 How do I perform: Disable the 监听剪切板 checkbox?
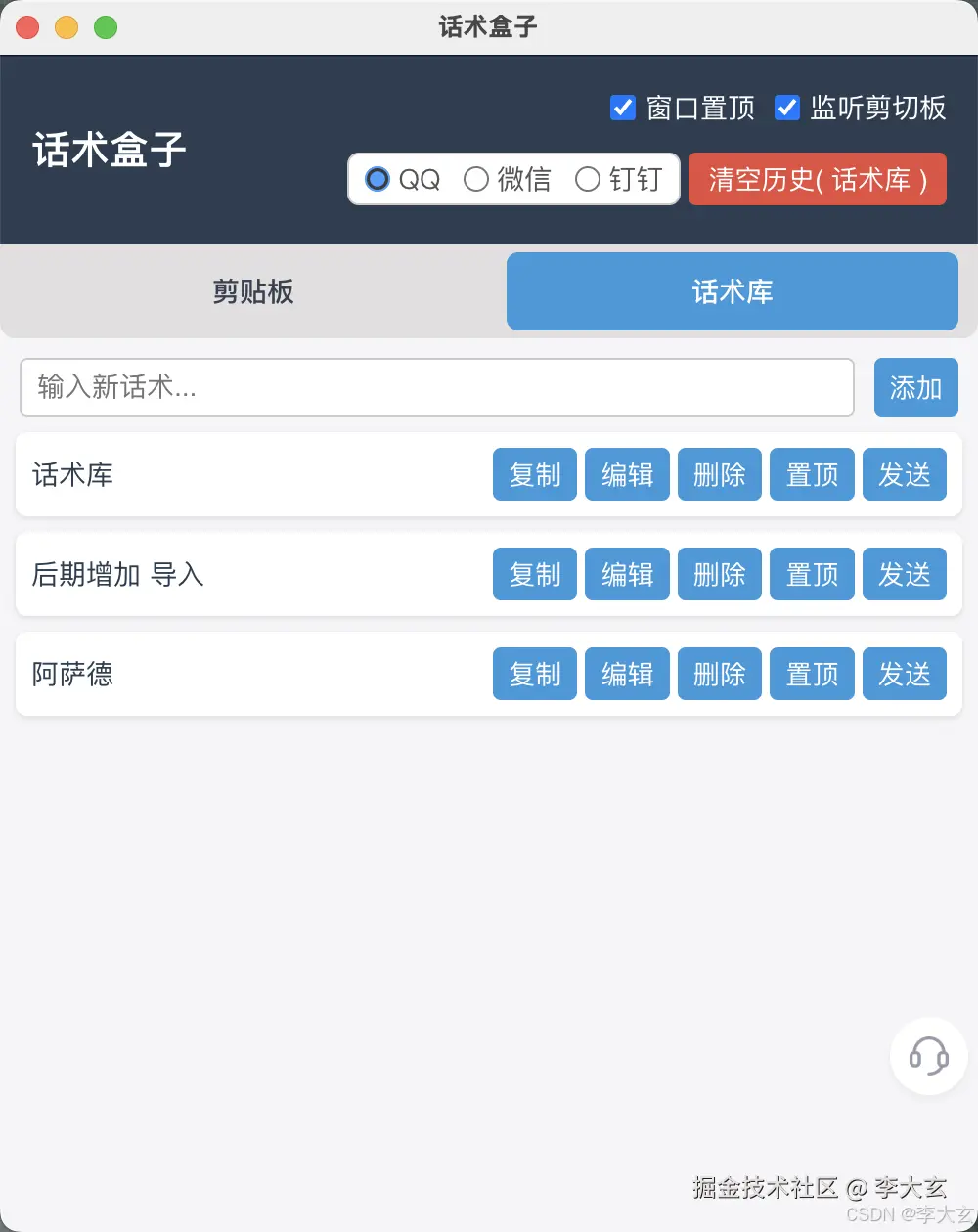(786, 109)
